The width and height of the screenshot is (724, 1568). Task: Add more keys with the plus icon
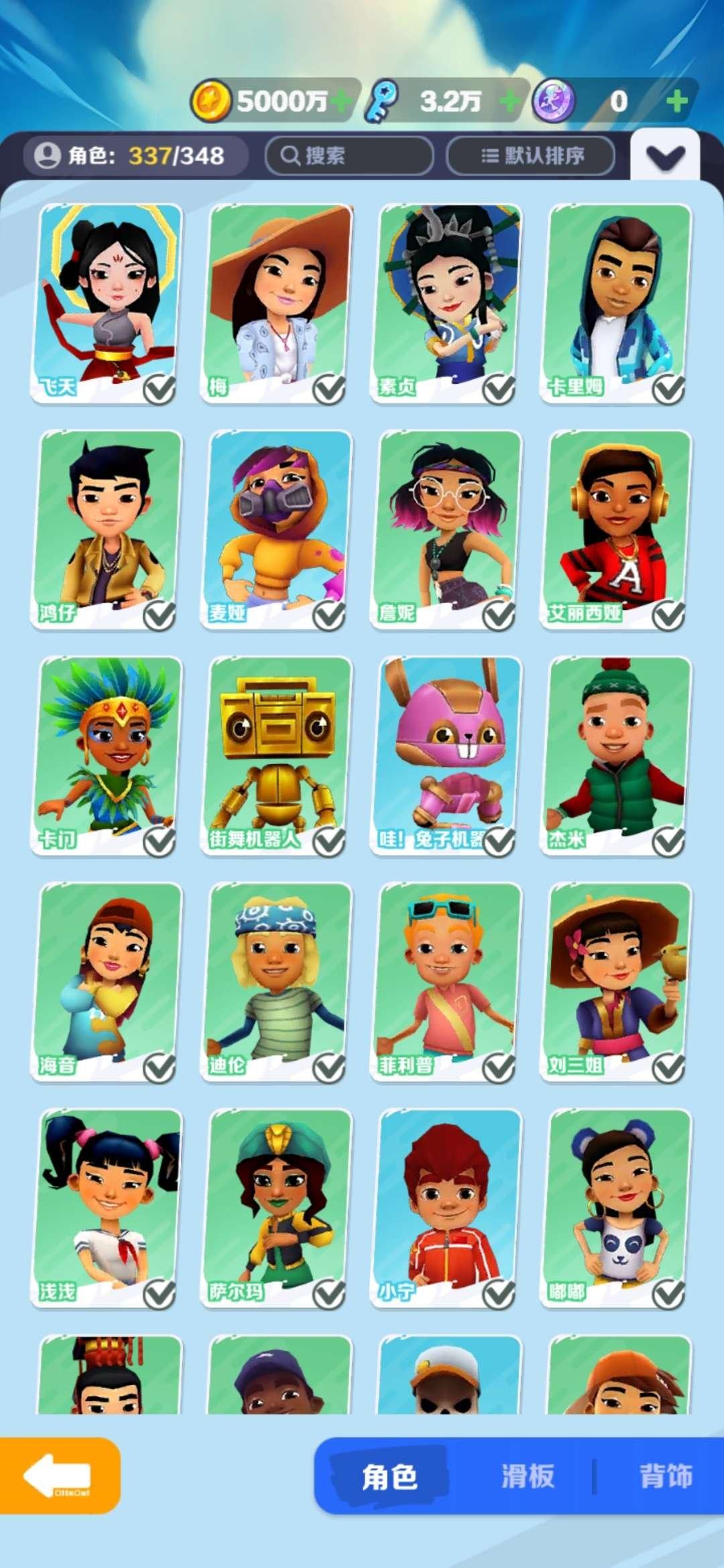[x=509, y=102]
